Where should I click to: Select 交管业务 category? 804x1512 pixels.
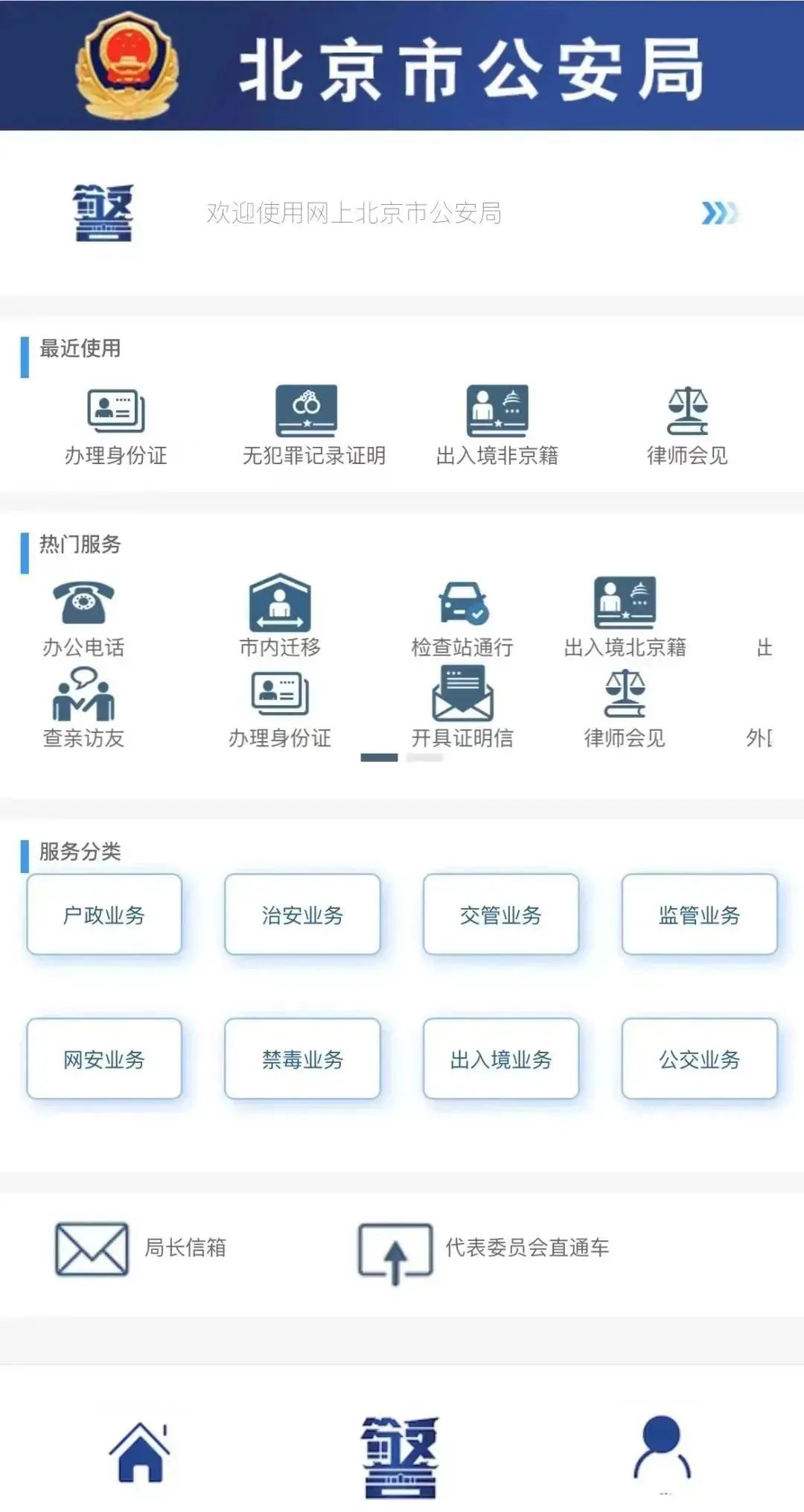[501, 915]
